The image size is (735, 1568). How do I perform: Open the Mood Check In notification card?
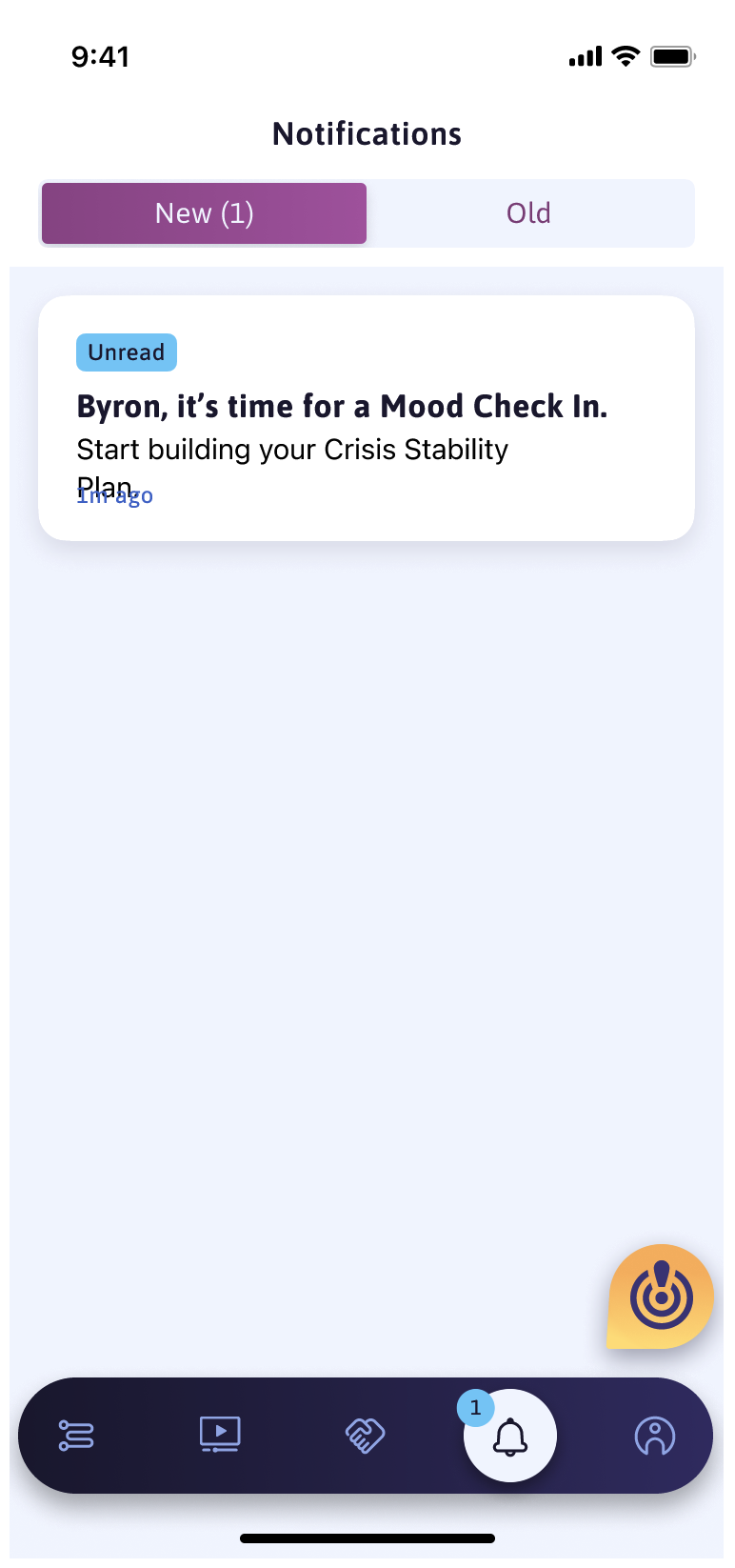(367, 418)
